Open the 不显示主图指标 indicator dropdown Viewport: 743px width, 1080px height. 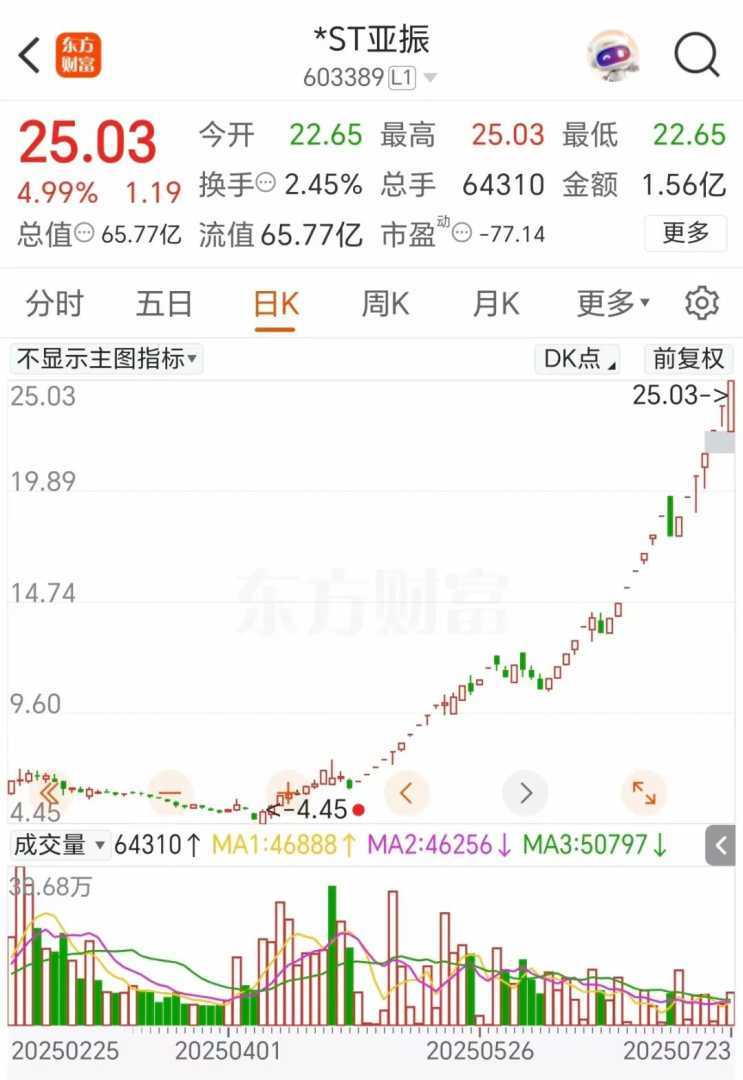click(106, 358)
